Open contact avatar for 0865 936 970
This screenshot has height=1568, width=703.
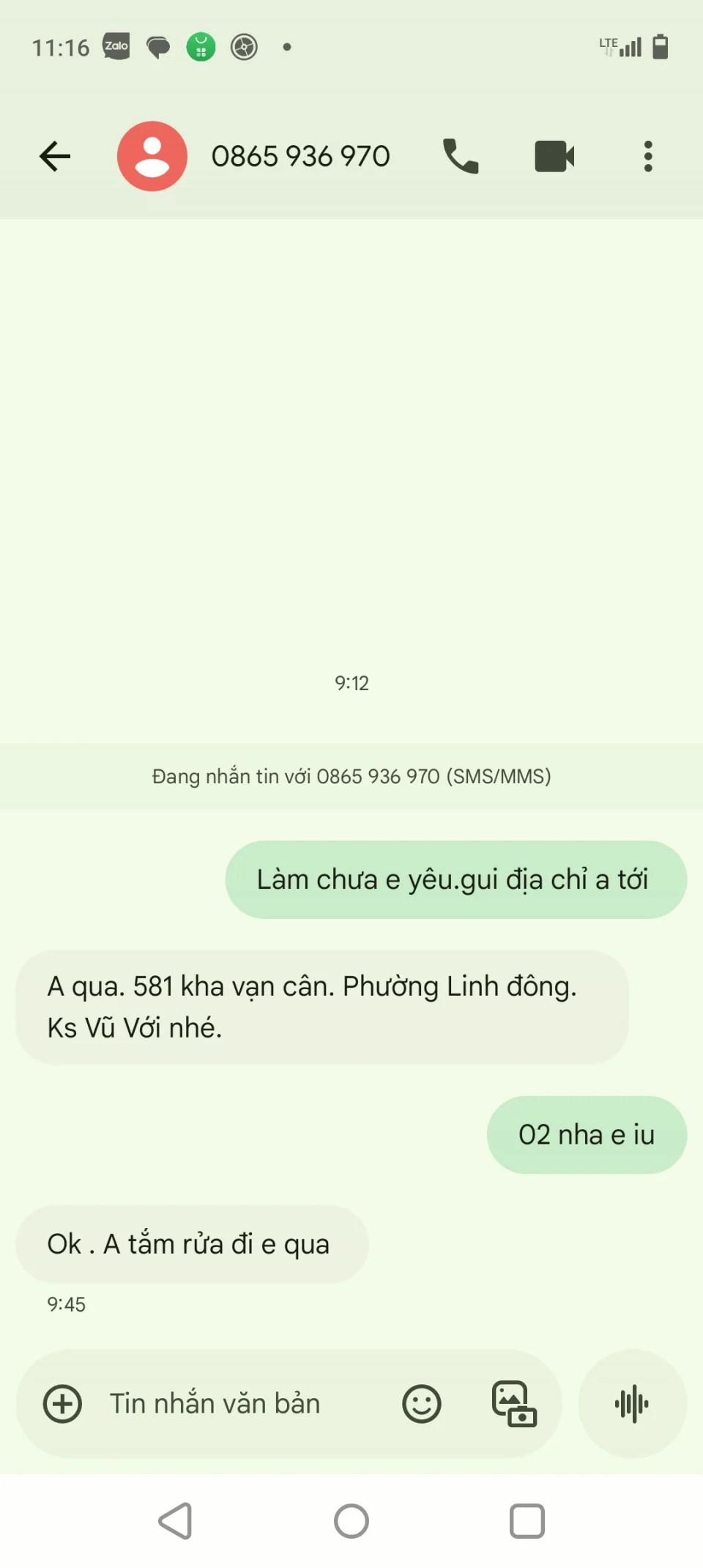pos(152,156)
